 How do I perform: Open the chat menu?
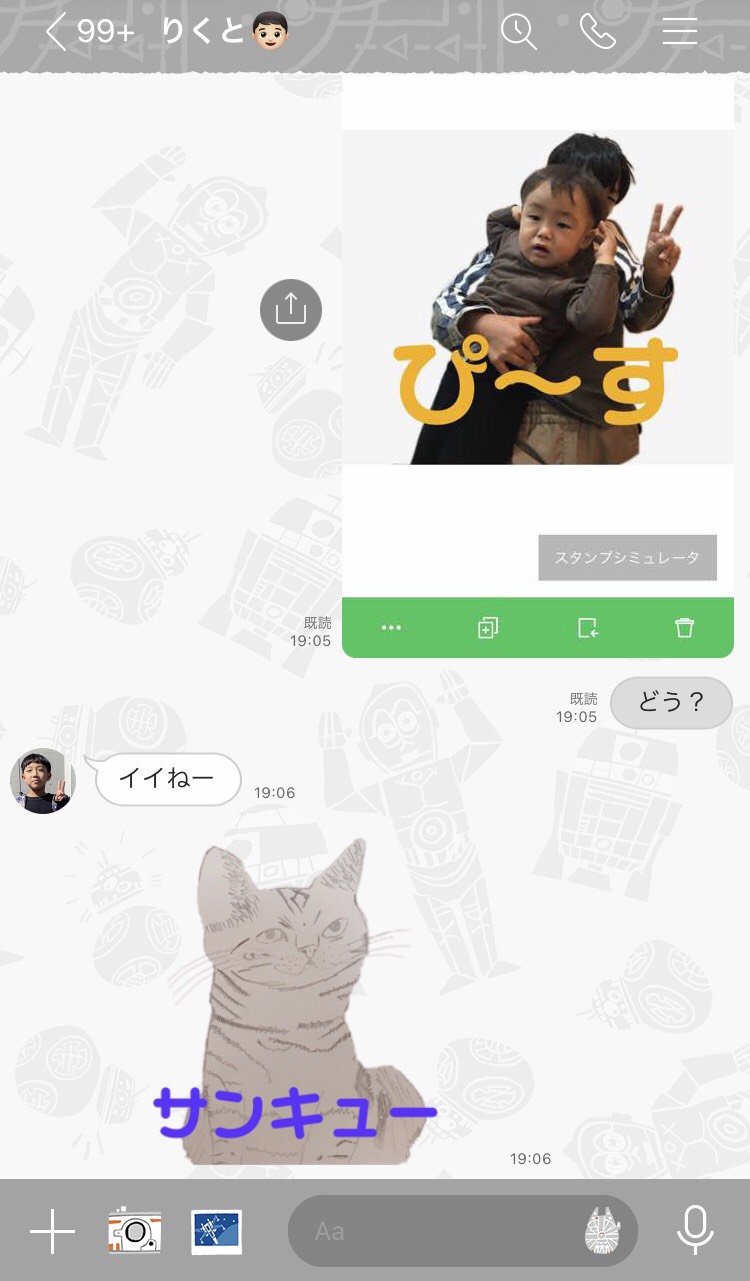point(680,33)
